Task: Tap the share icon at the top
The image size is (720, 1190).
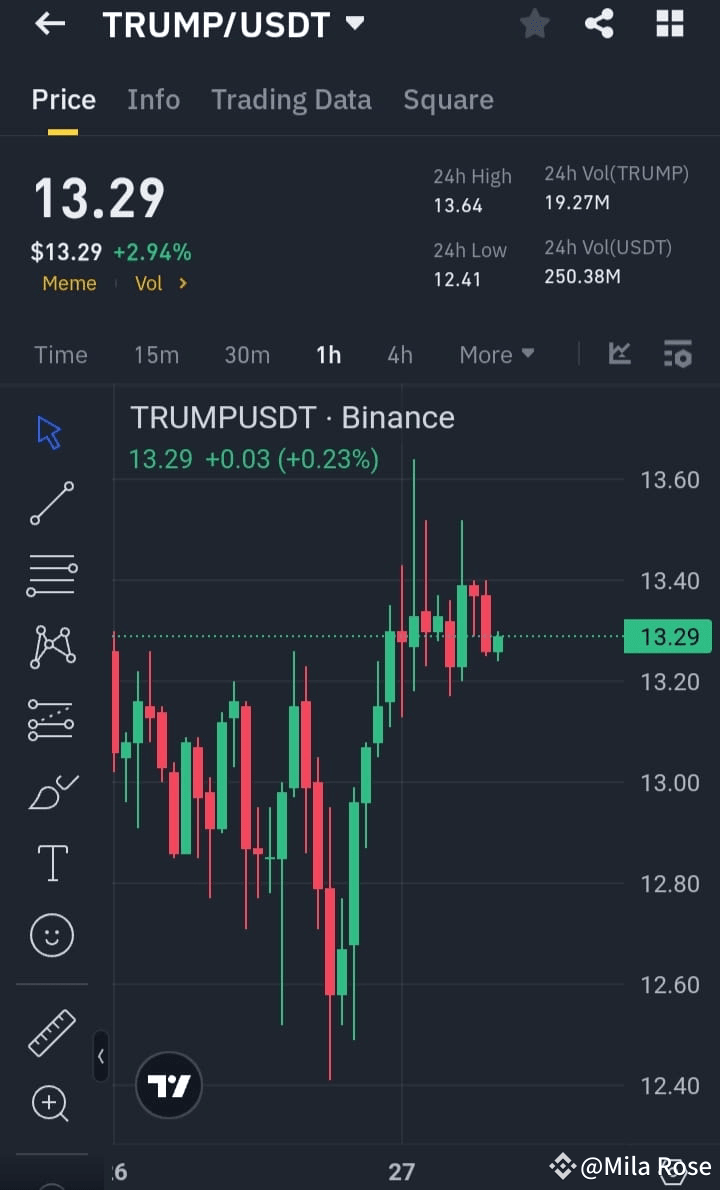Action: pyautogui.click(x=599, y=24)
